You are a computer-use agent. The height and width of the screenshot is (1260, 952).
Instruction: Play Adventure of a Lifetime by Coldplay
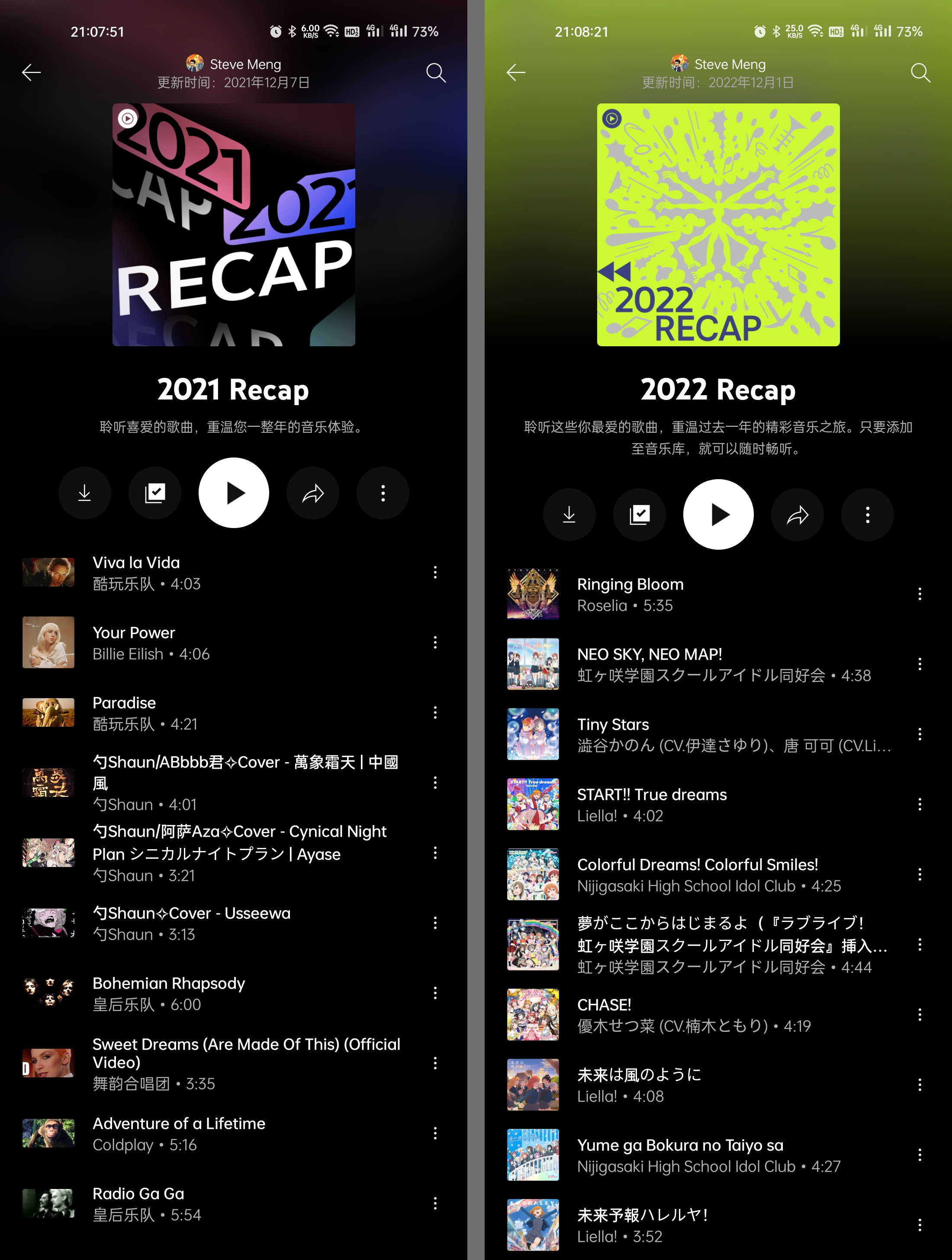[228, 1134]
